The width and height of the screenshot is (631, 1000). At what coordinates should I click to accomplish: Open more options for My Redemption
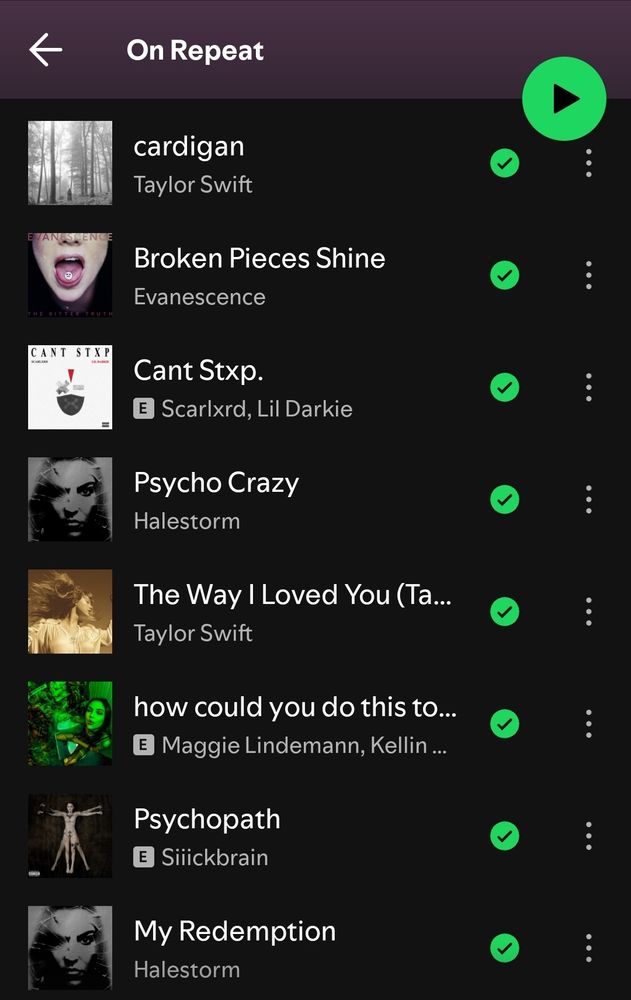tap(588, 947)
